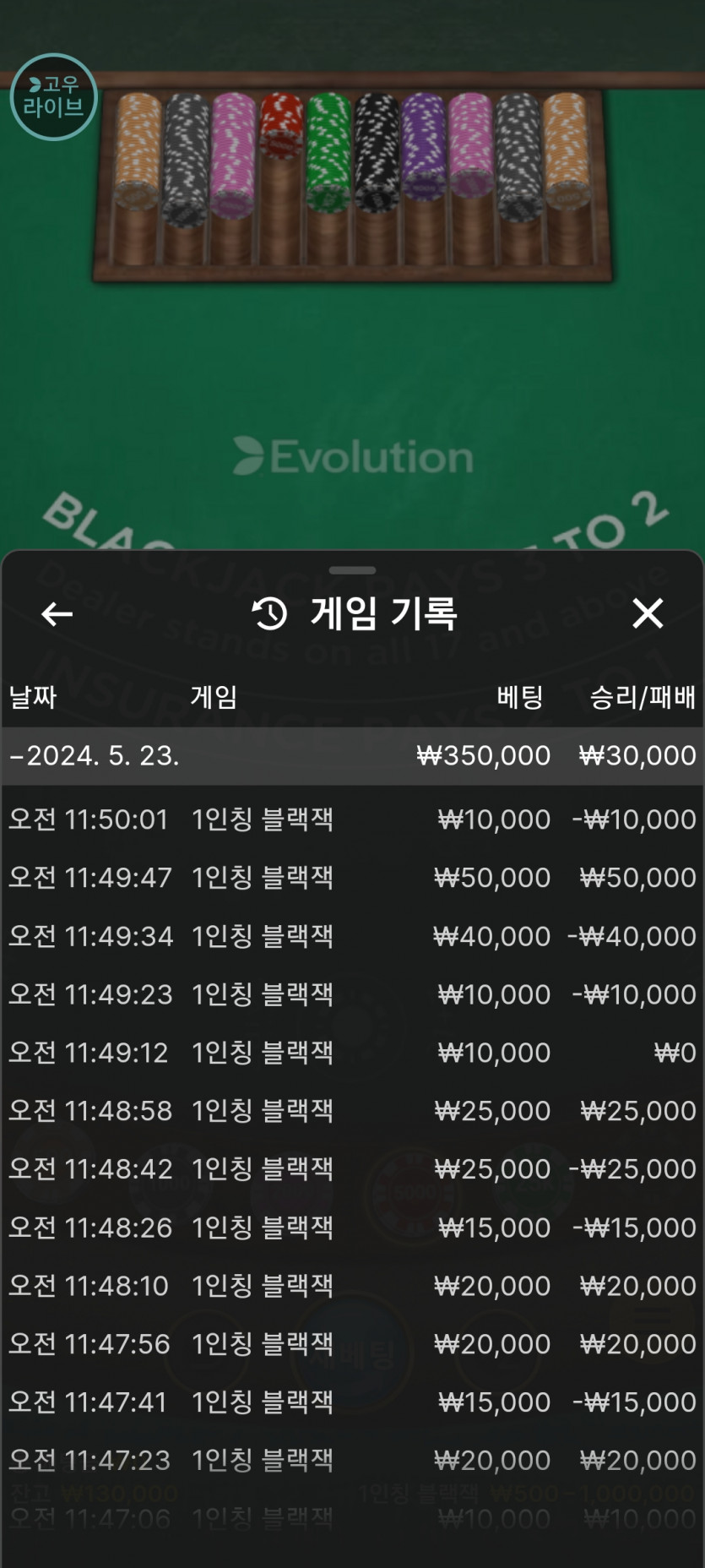705x1568 pixels.
Task: Open the 오전 11:50:01 blackjack round
Action: point(353,819)
